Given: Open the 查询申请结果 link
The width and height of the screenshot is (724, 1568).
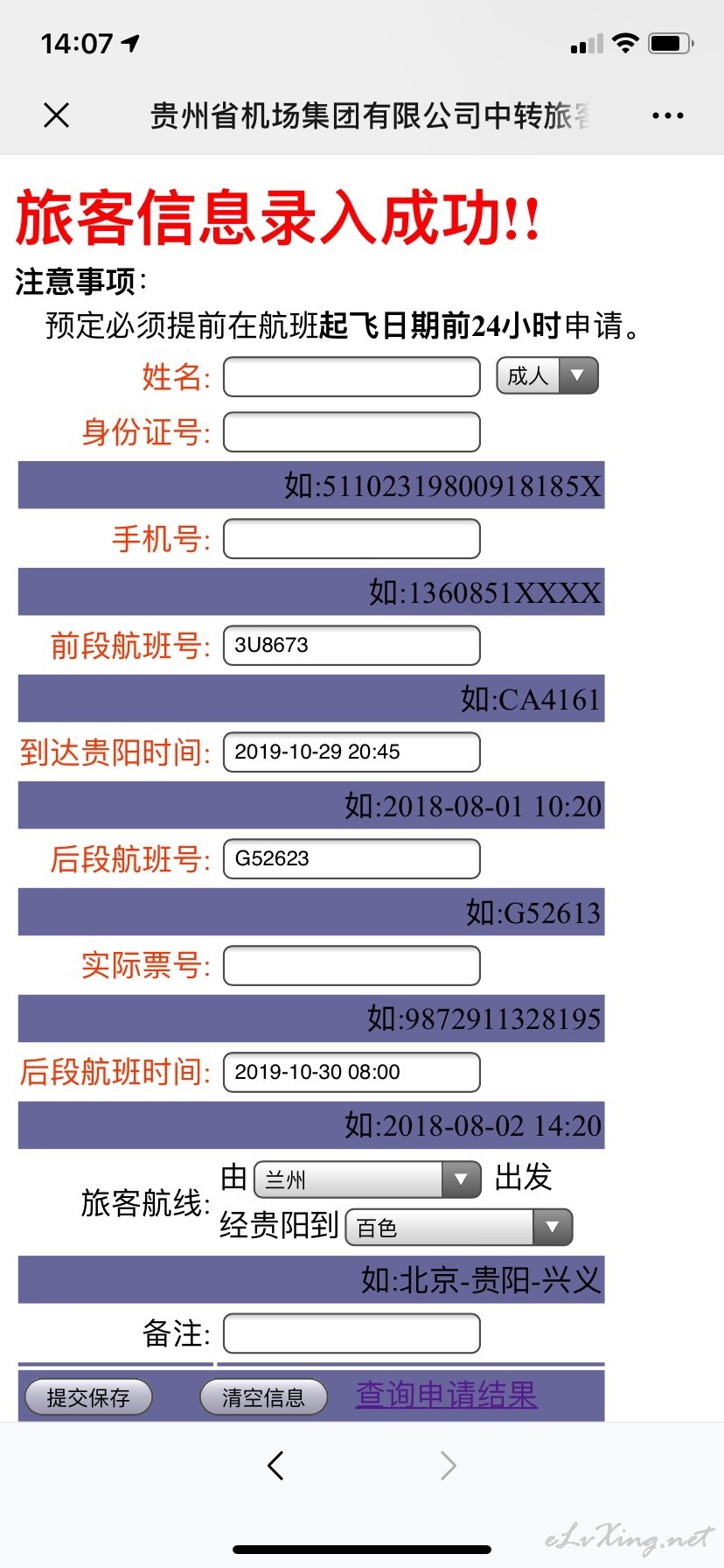Looking at the screenshot, I should coord(446,1395).
